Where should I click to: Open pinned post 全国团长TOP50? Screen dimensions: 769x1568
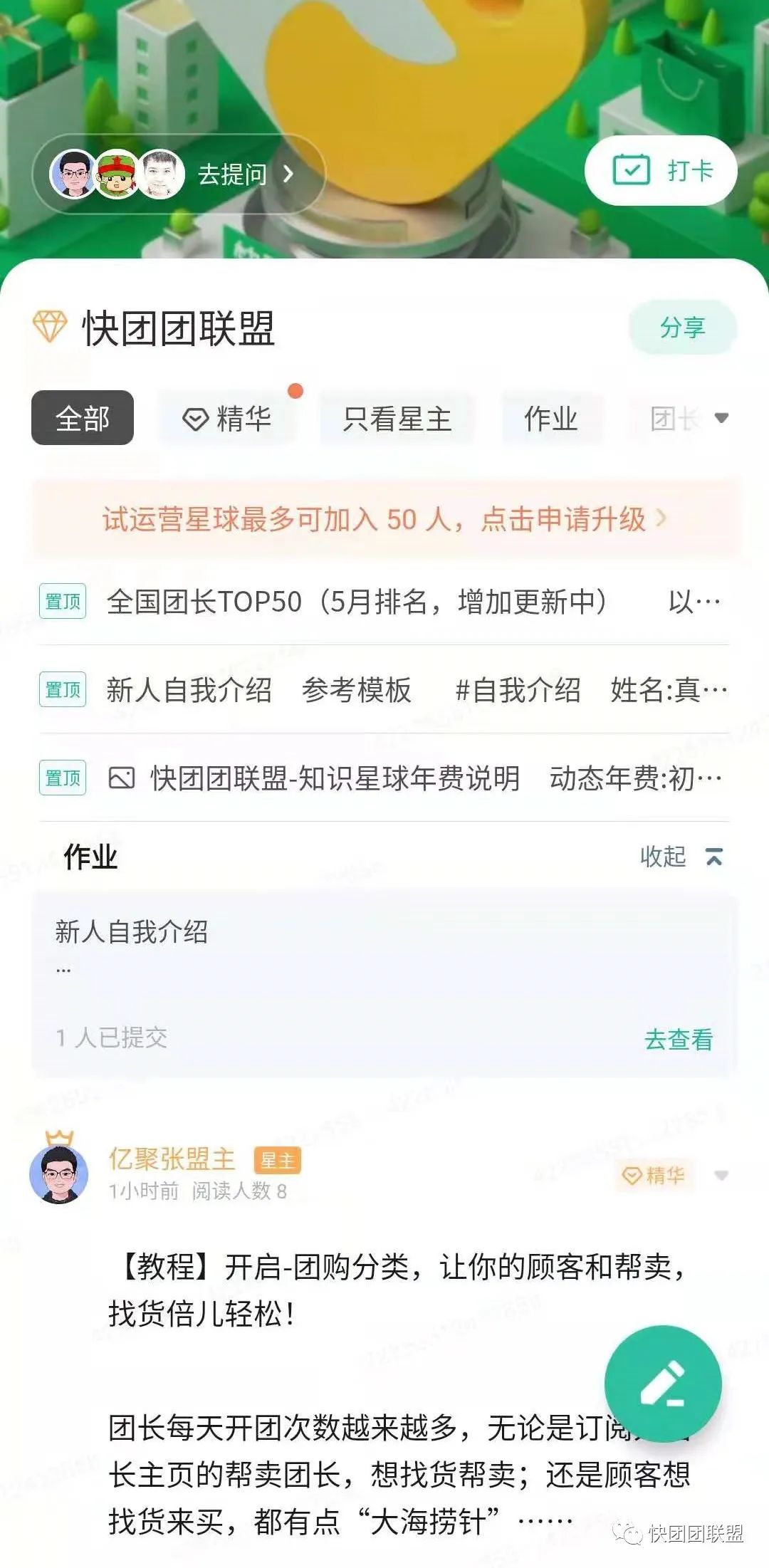[356, 602]
